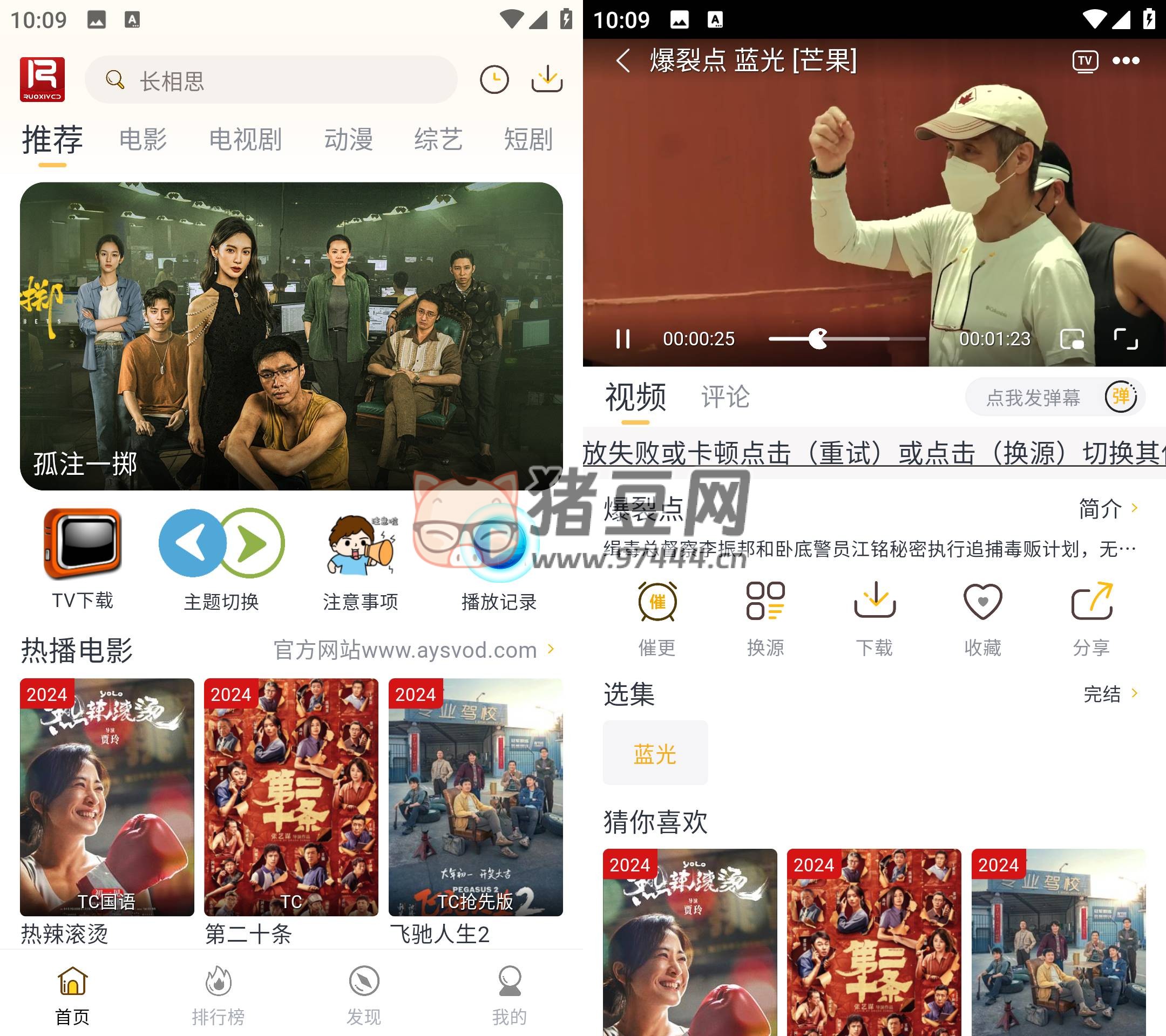Screen dimensions: 1166x1036
Task: Select the 蓝光 episode chip
Action: [655, 753]
